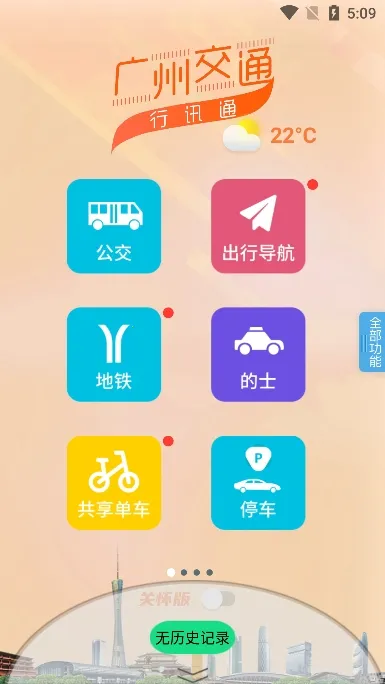The image size is (385, 684).
Task: Tap the page indicator dots
Action: (x=190, y=572)
